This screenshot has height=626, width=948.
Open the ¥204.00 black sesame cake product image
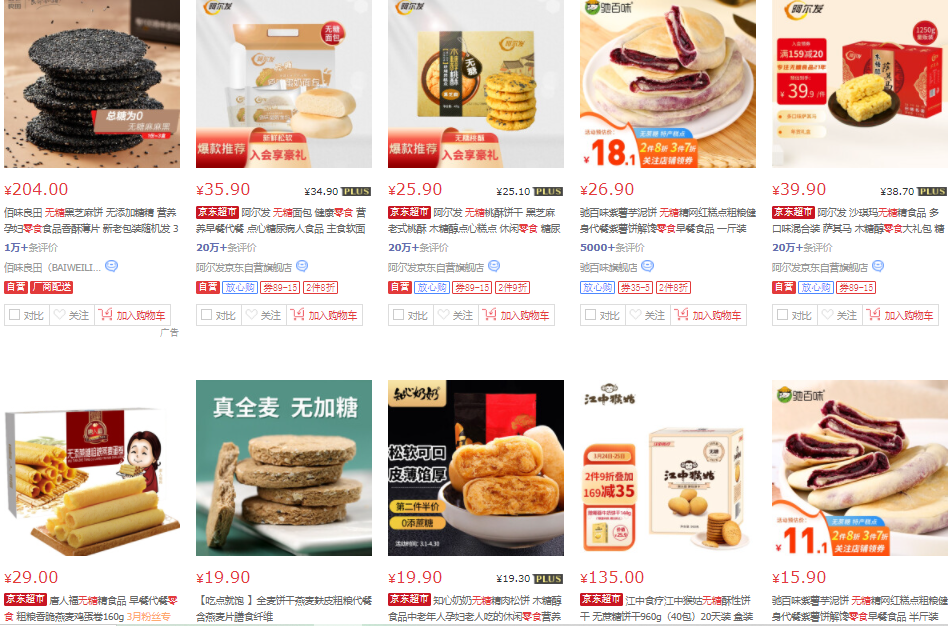tap(92, 84)
